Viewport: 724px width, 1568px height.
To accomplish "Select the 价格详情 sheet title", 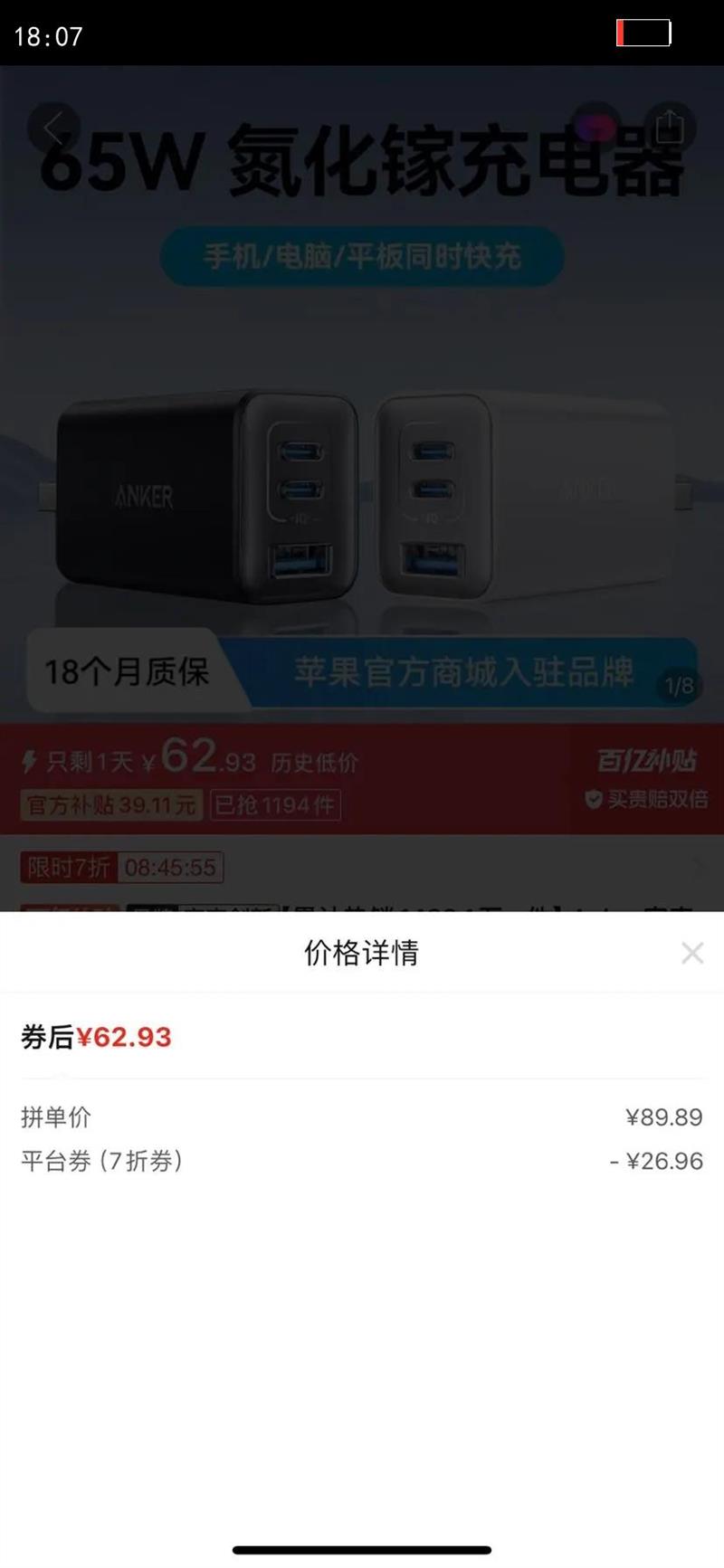I will 362,952.
